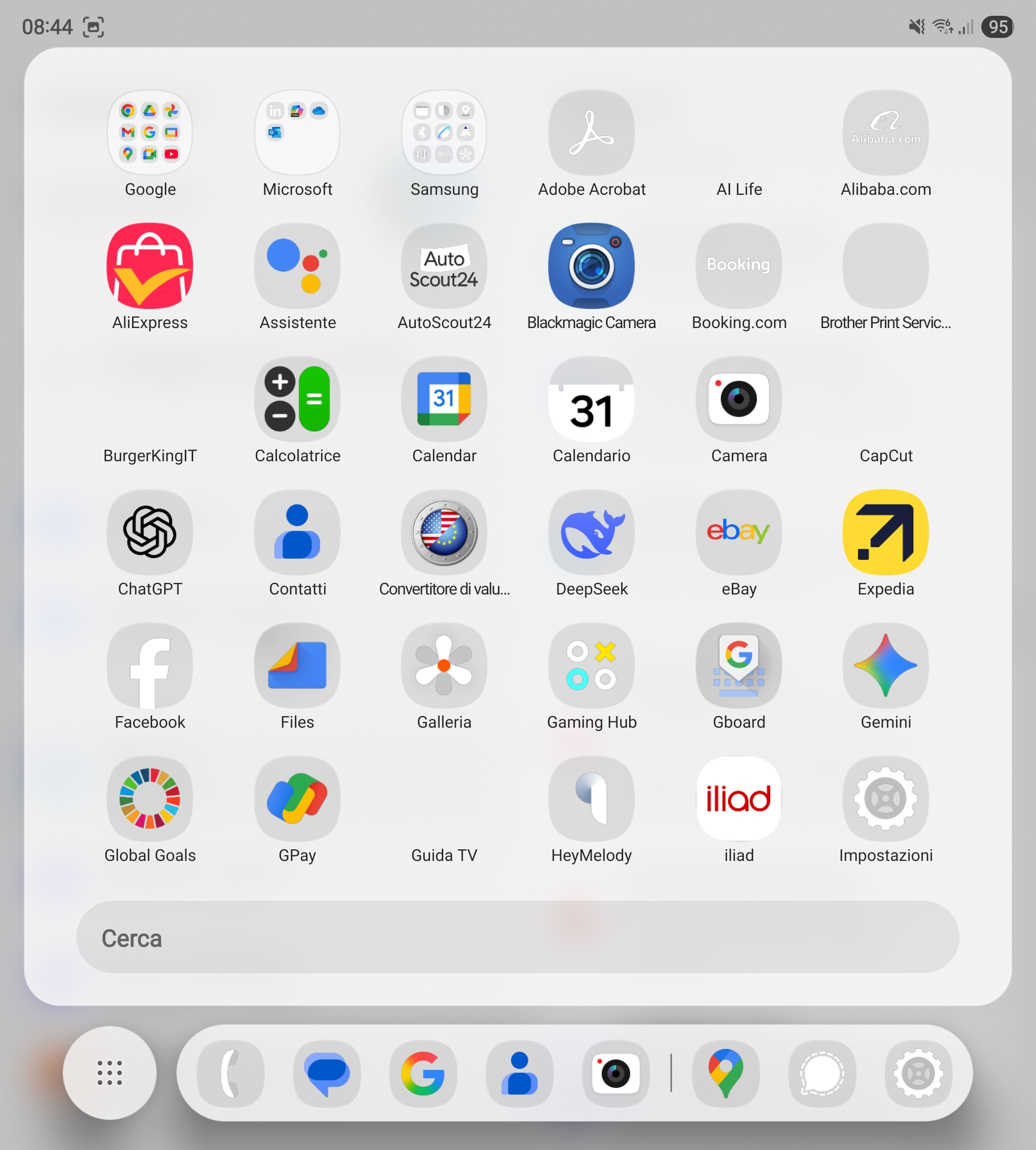Open Messages from the dock

pyautogui.click(x=327, y=1074)
